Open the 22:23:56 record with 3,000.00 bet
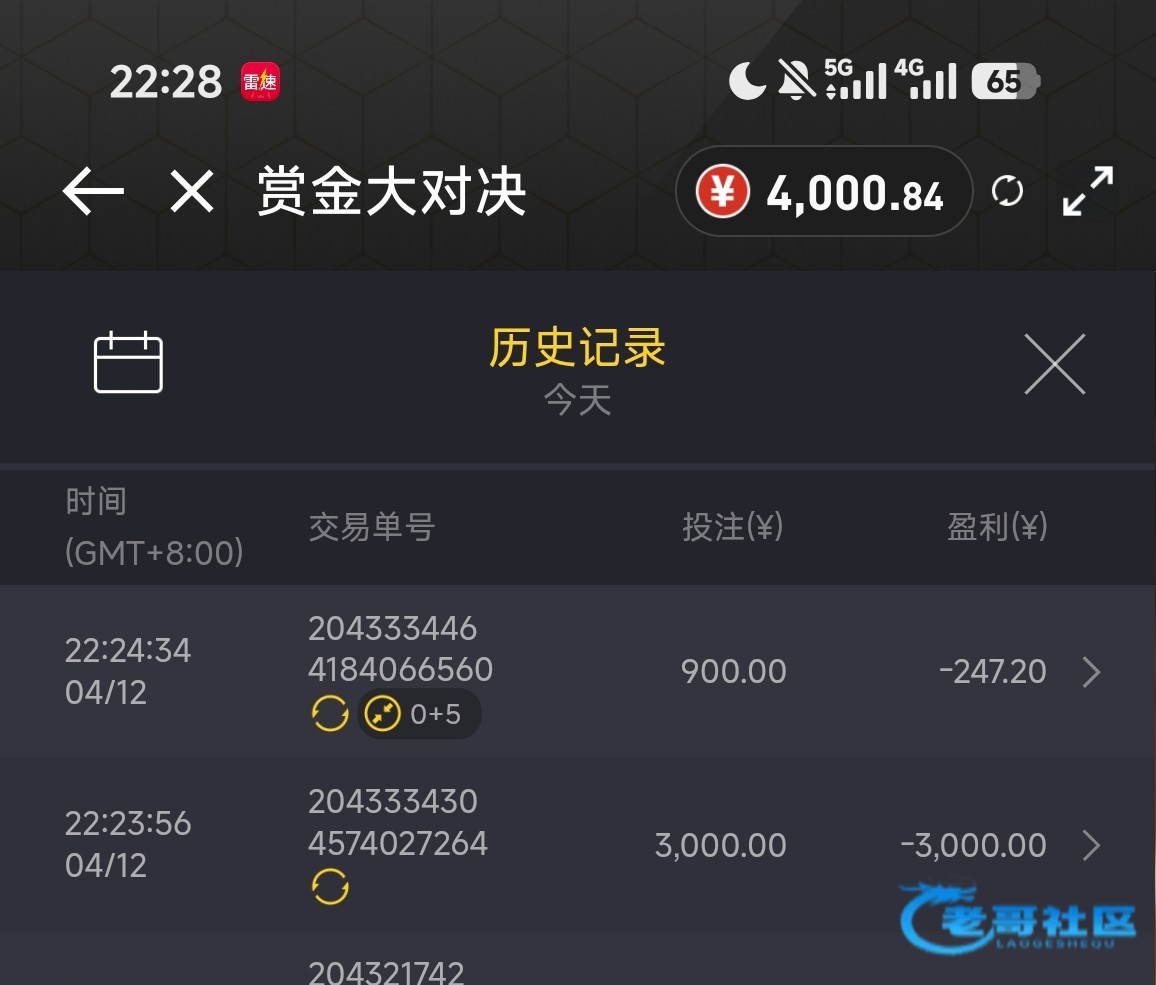The image size is (1156, 985). pyautogui.click(x=1091, y=846)
